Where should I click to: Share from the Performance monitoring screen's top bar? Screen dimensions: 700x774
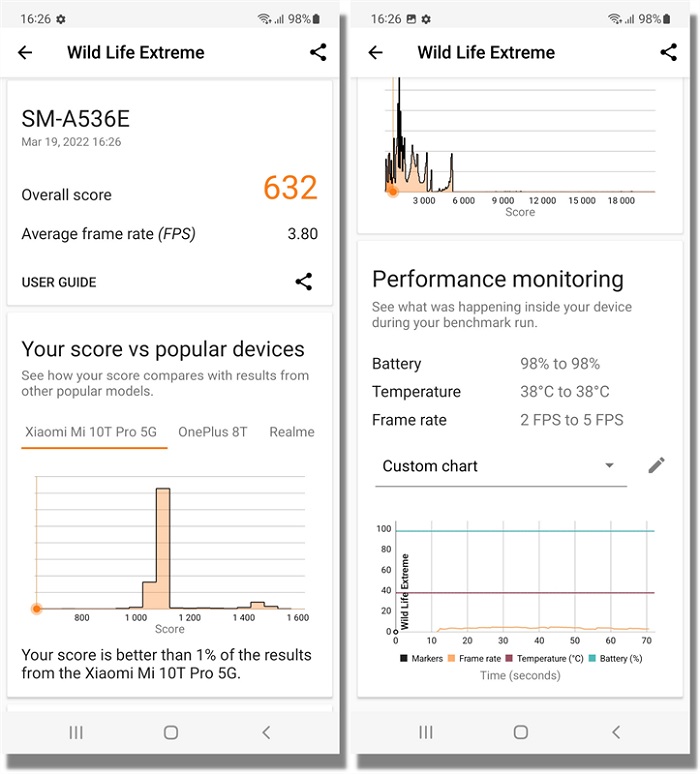(668, 53)
